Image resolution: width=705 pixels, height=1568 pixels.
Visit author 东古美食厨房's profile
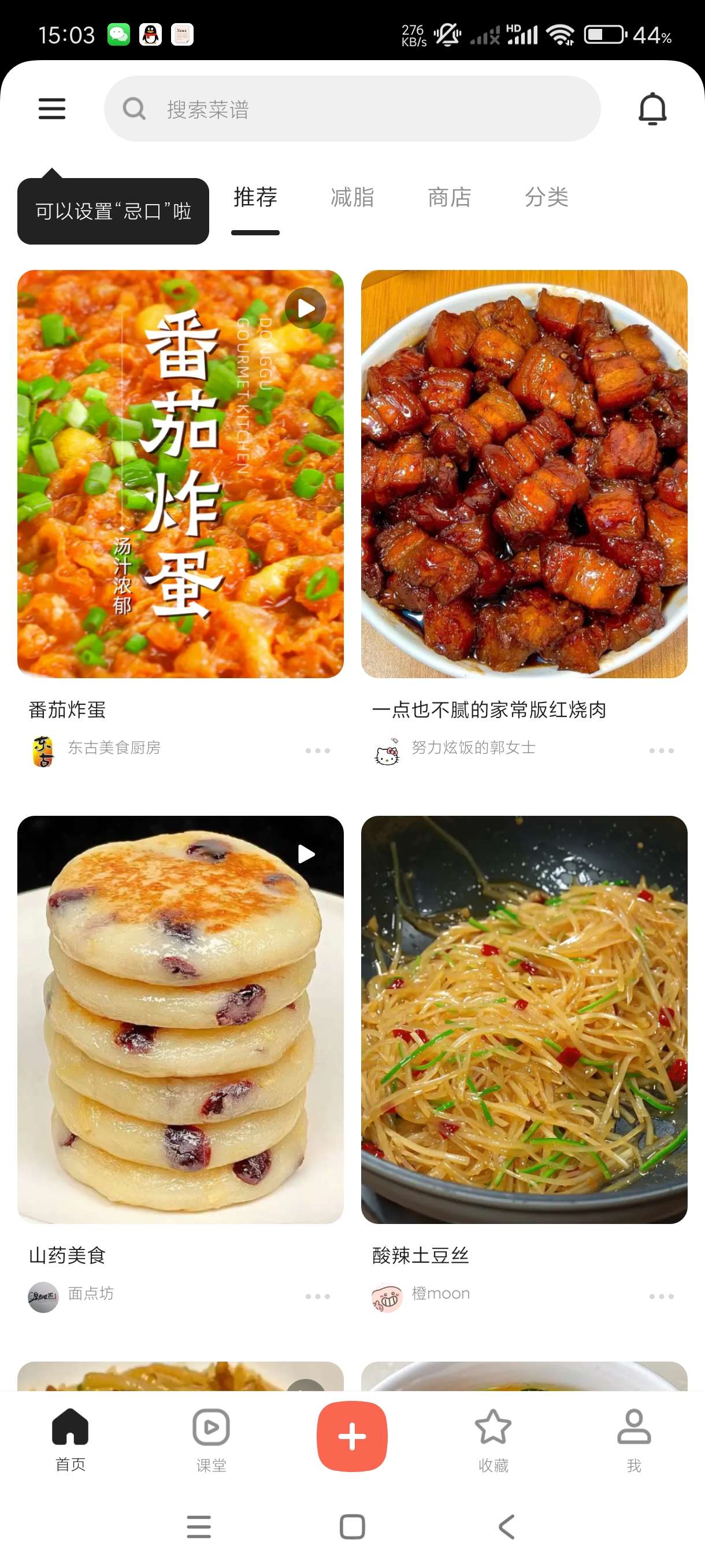tap(113, 748)
